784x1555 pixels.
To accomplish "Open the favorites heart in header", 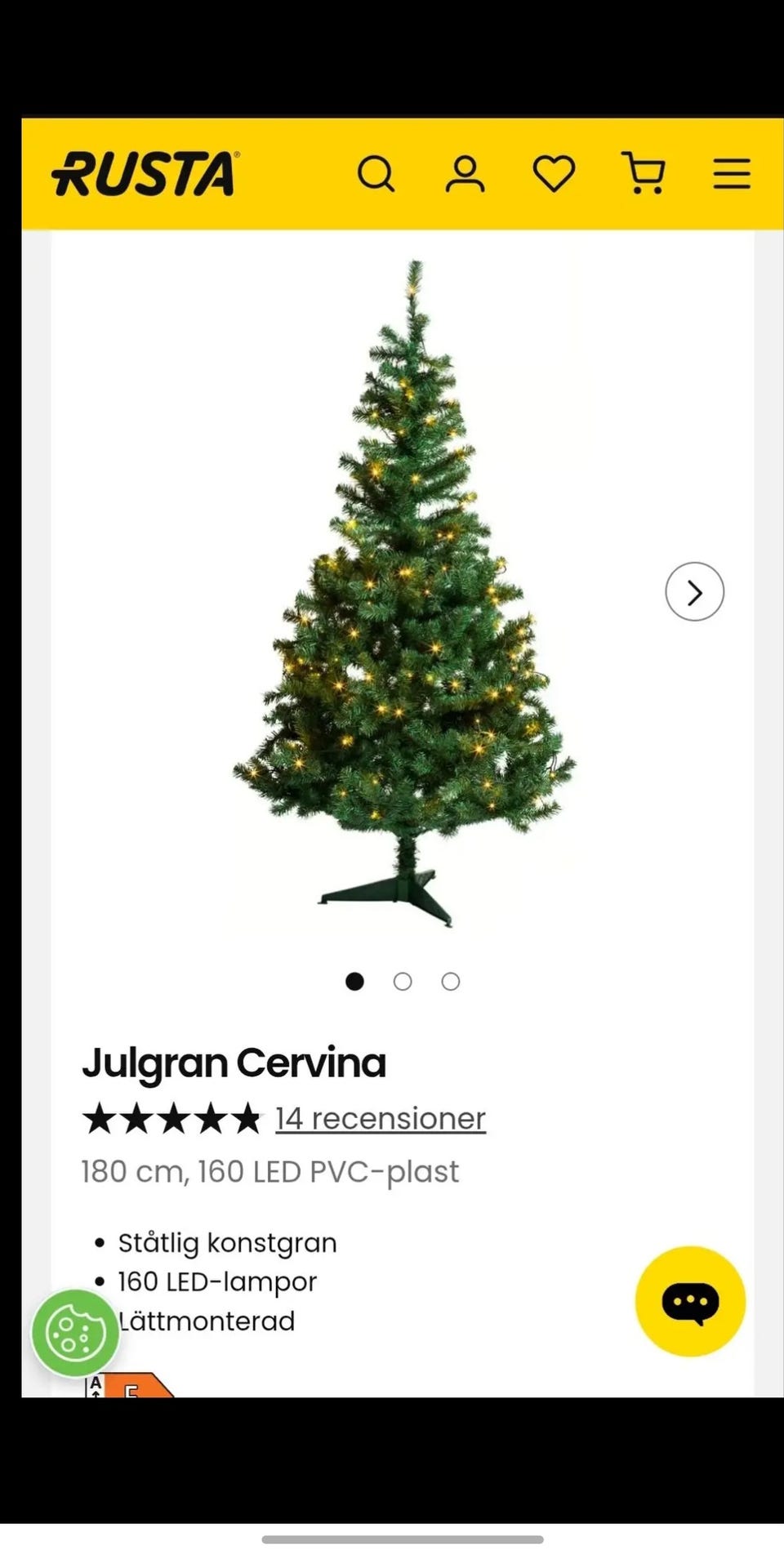I will pyautogui.click(x=554, y=174).
